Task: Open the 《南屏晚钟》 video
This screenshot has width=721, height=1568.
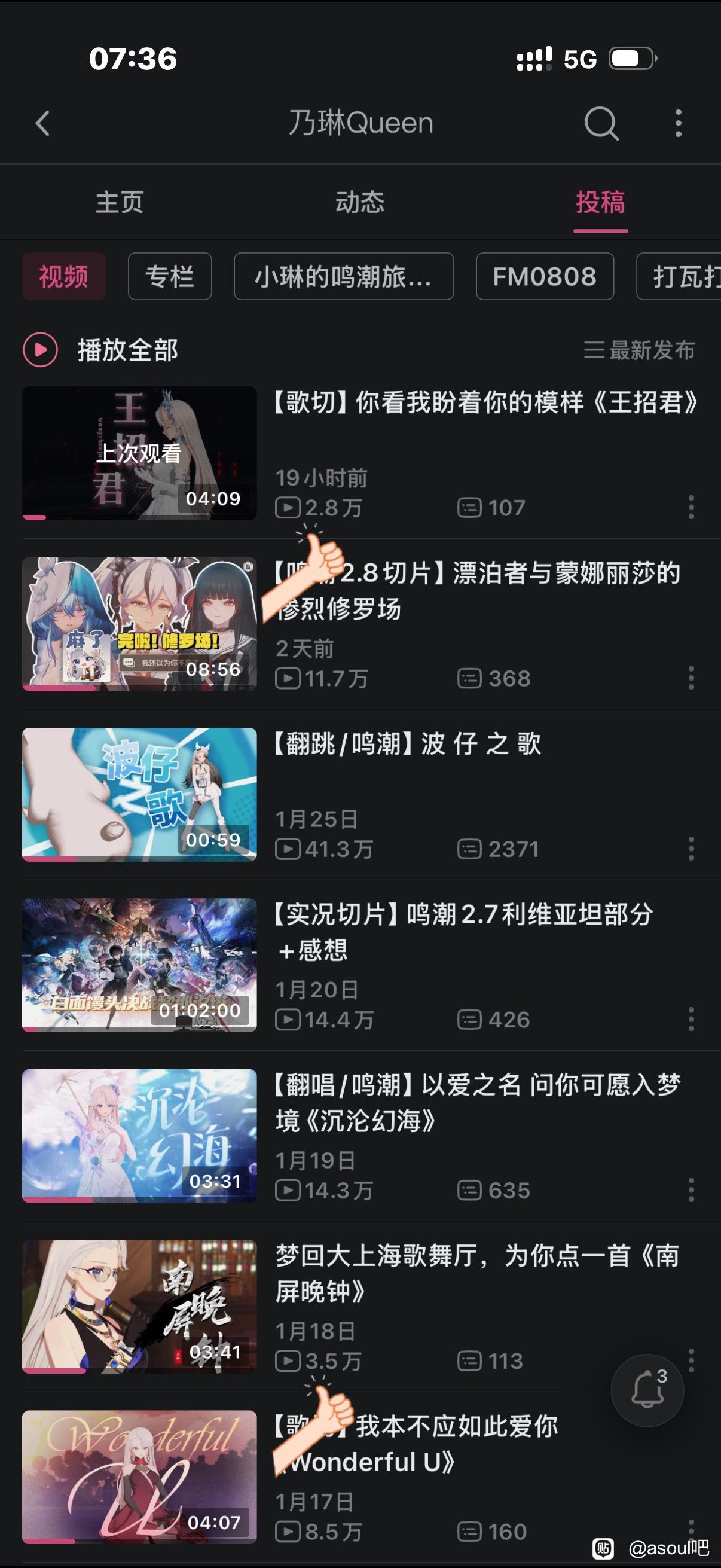Action: pos(360,1306)
